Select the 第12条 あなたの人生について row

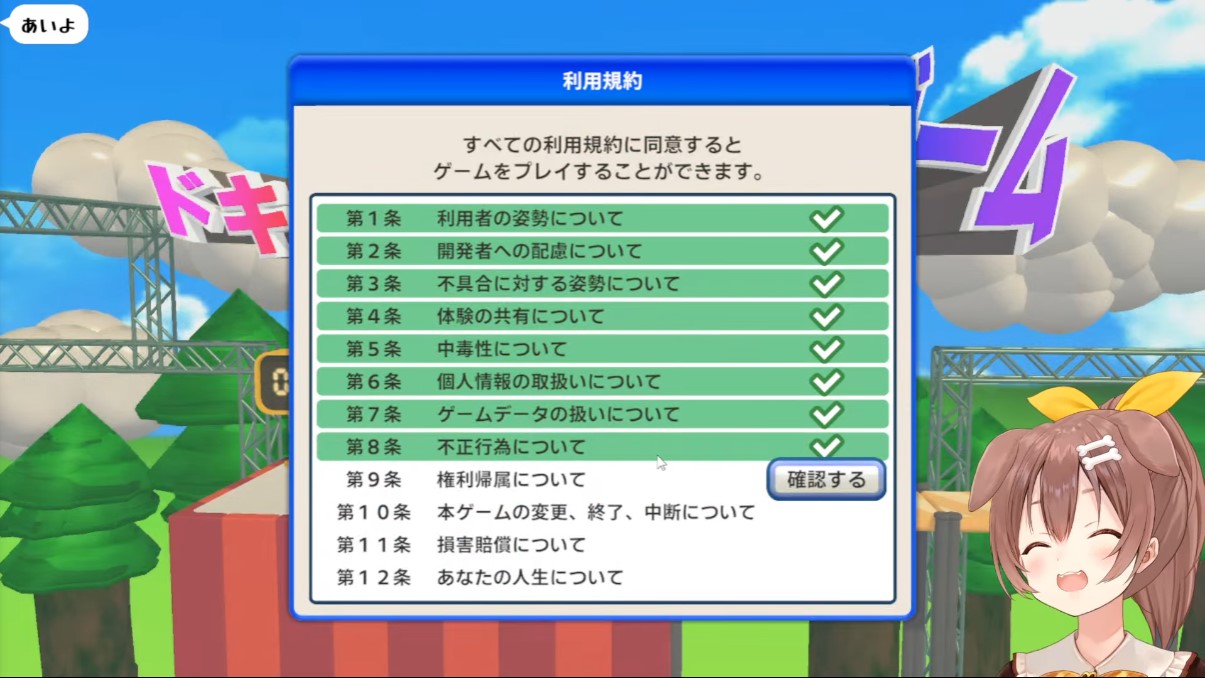pyautogui.click(x=602, y=577)
